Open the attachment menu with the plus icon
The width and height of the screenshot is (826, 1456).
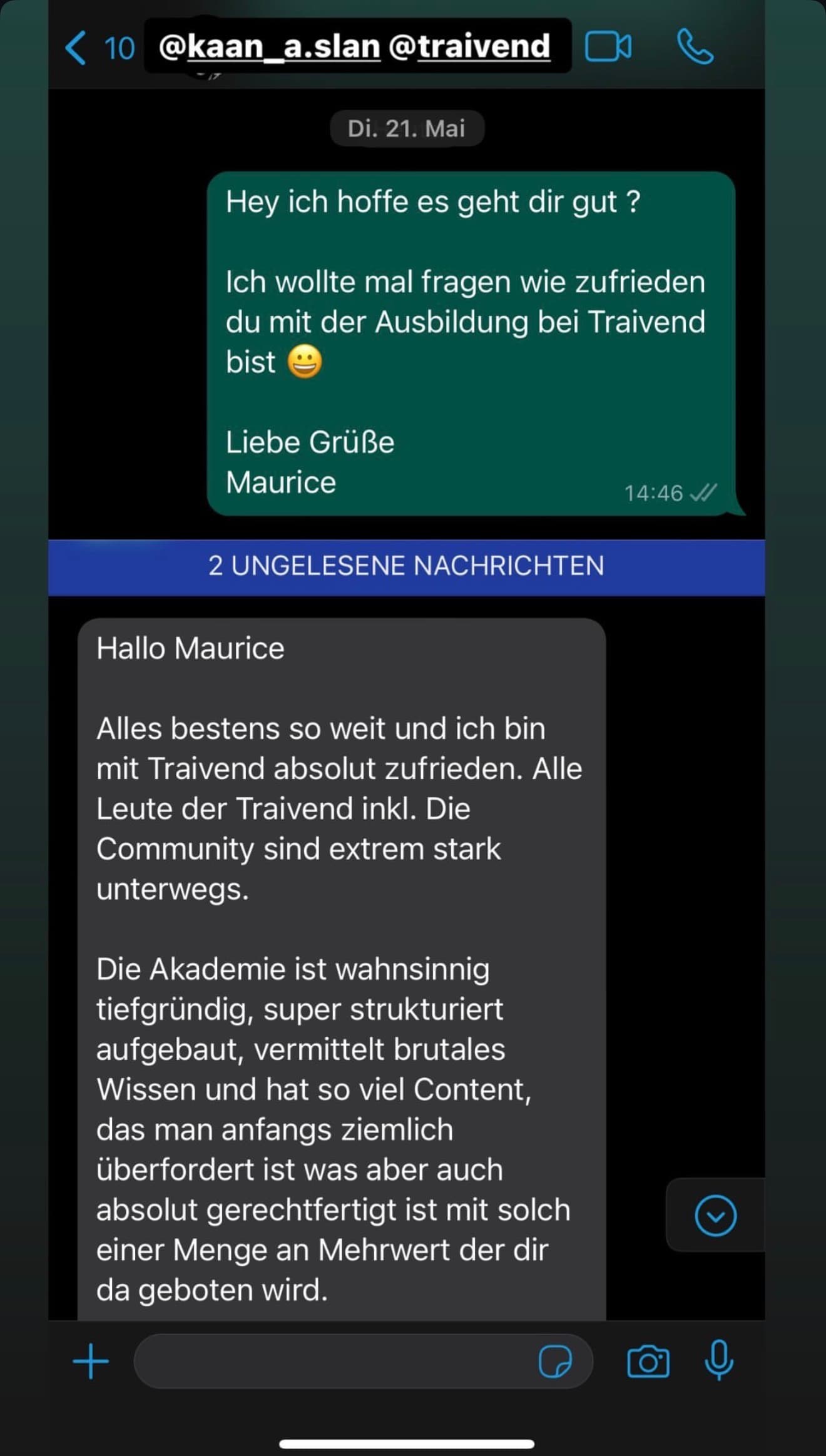[89, 1362]
